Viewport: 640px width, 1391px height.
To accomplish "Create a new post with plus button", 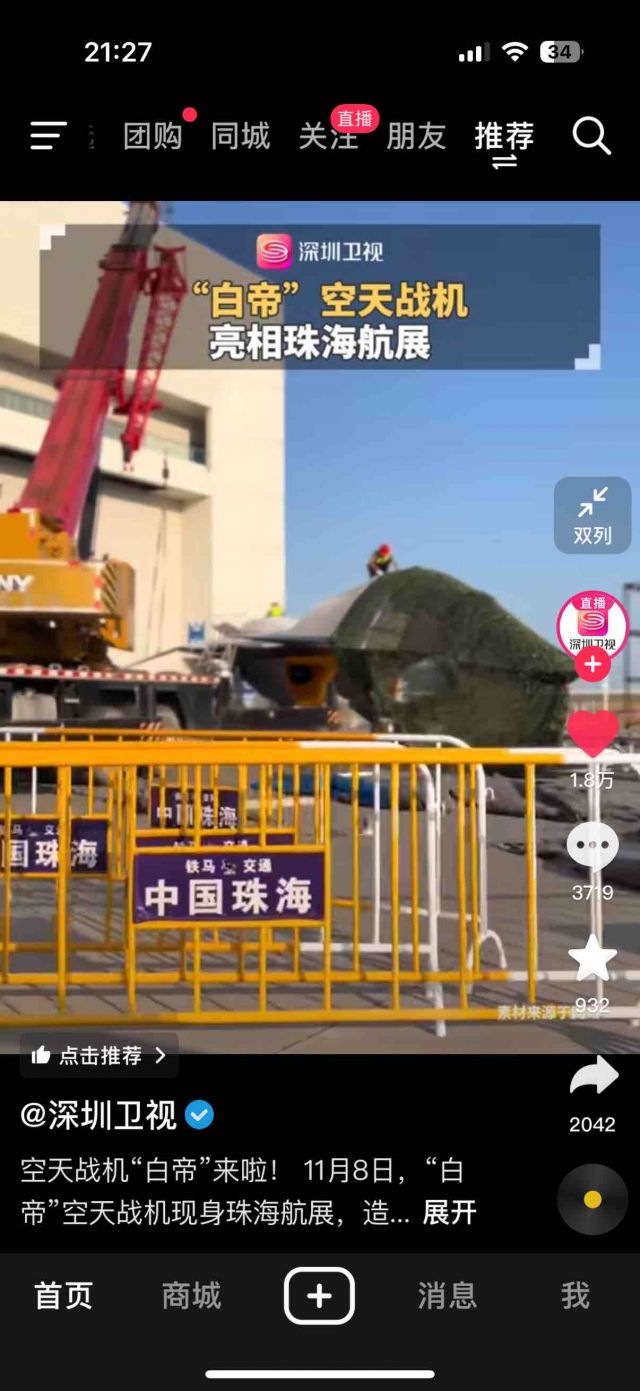I will point(319,1296).
